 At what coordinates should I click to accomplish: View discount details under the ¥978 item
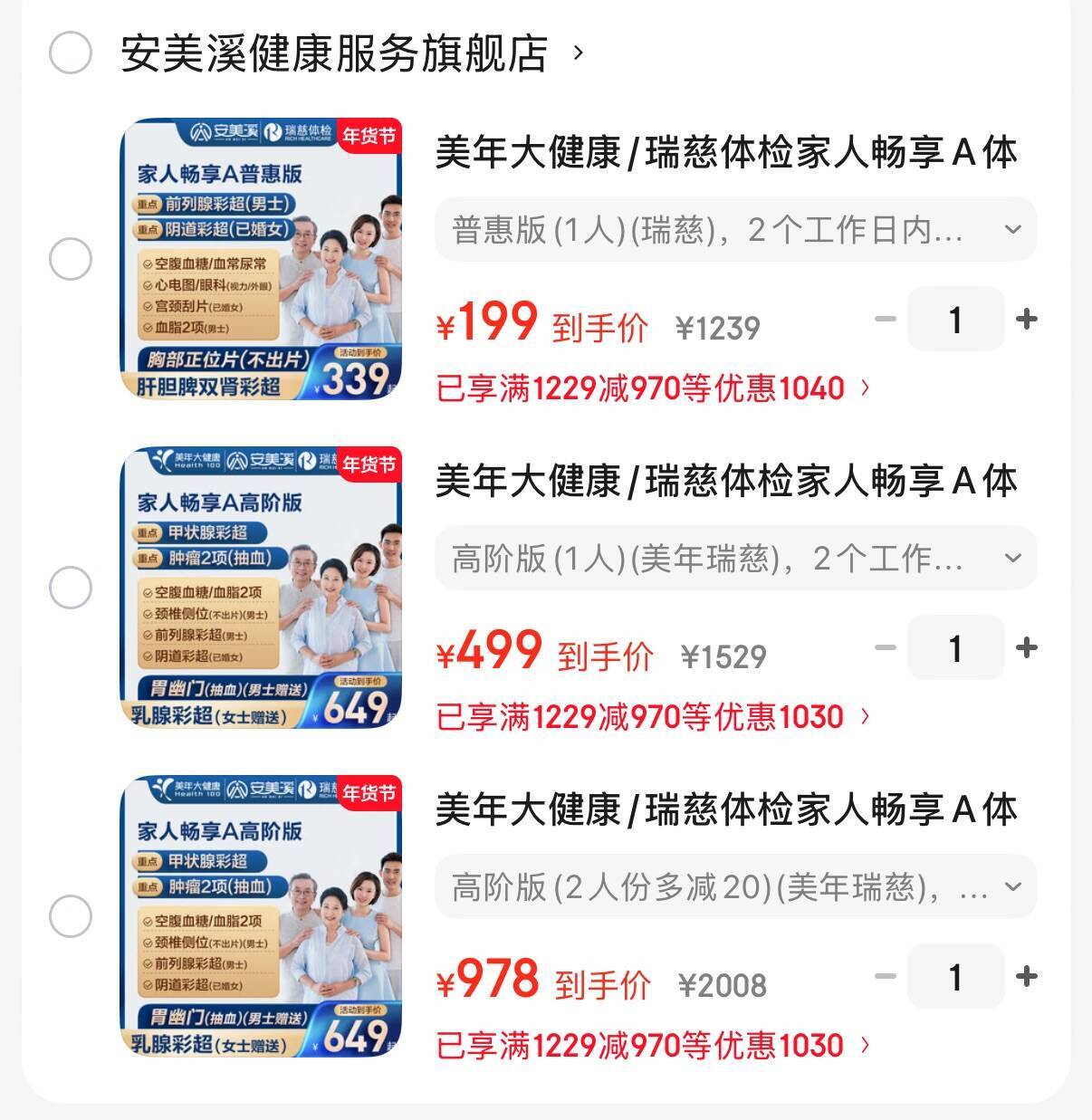[x=652, y=1046]
